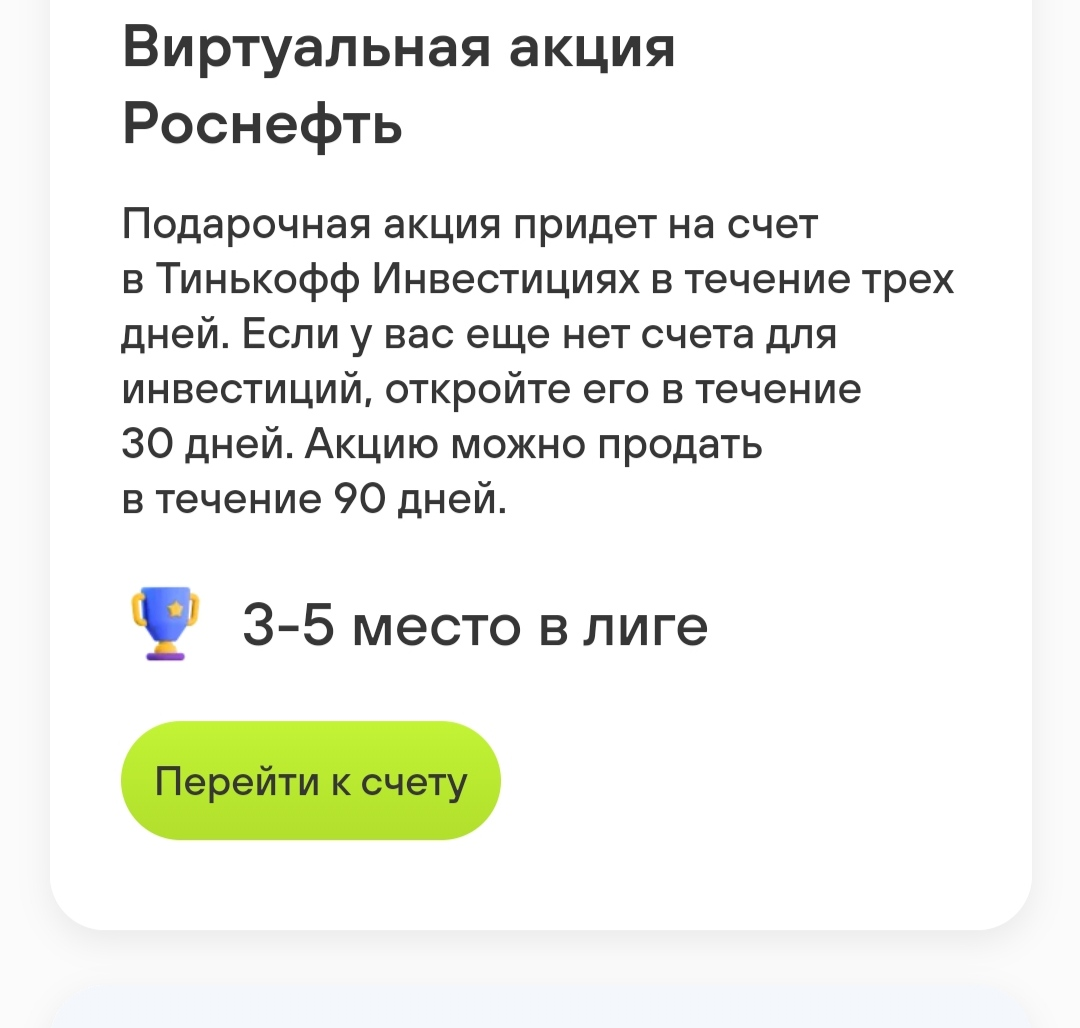Screen dimensions: 1080x1028
Task: Tap the «Перейти к счету» button
Action: pyautogui.click(x=311, y=780)
